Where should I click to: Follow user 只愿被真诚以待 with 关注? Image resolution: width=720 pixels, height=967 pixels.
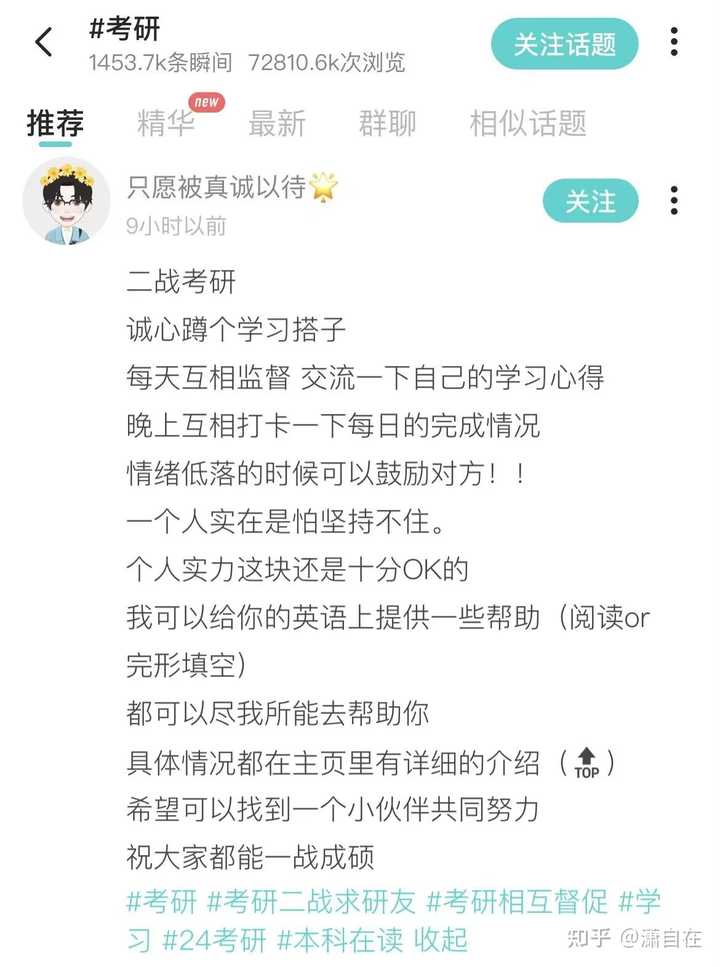pos(590,201)
